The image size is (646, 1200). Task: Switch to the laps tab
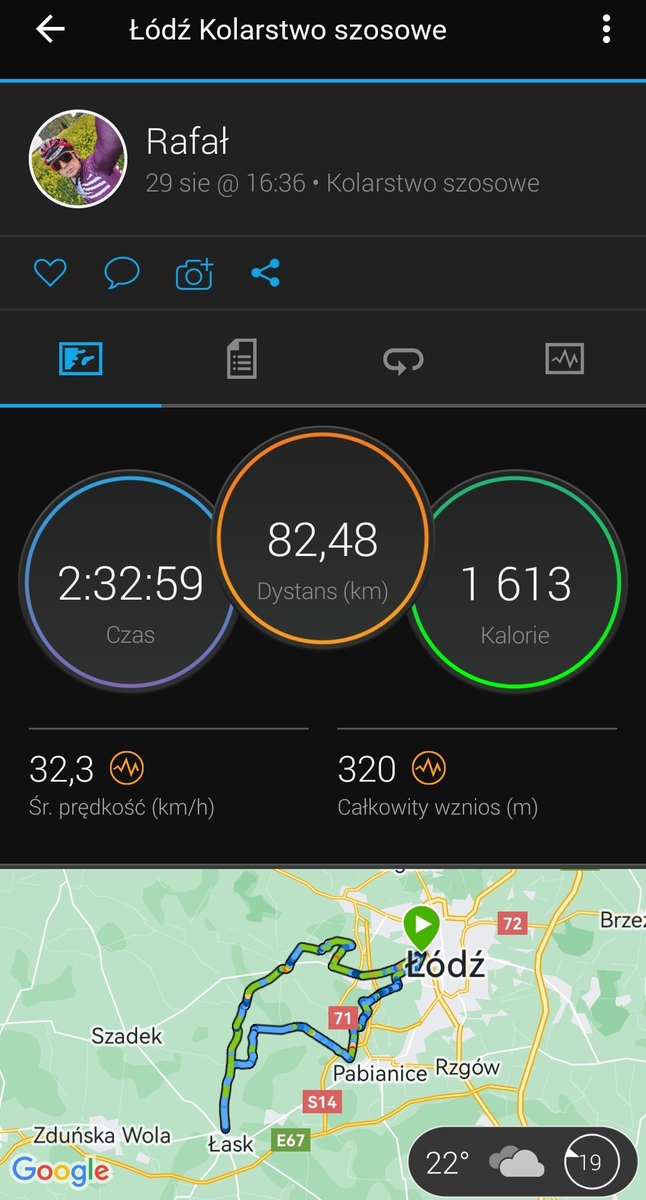(403, 359)
